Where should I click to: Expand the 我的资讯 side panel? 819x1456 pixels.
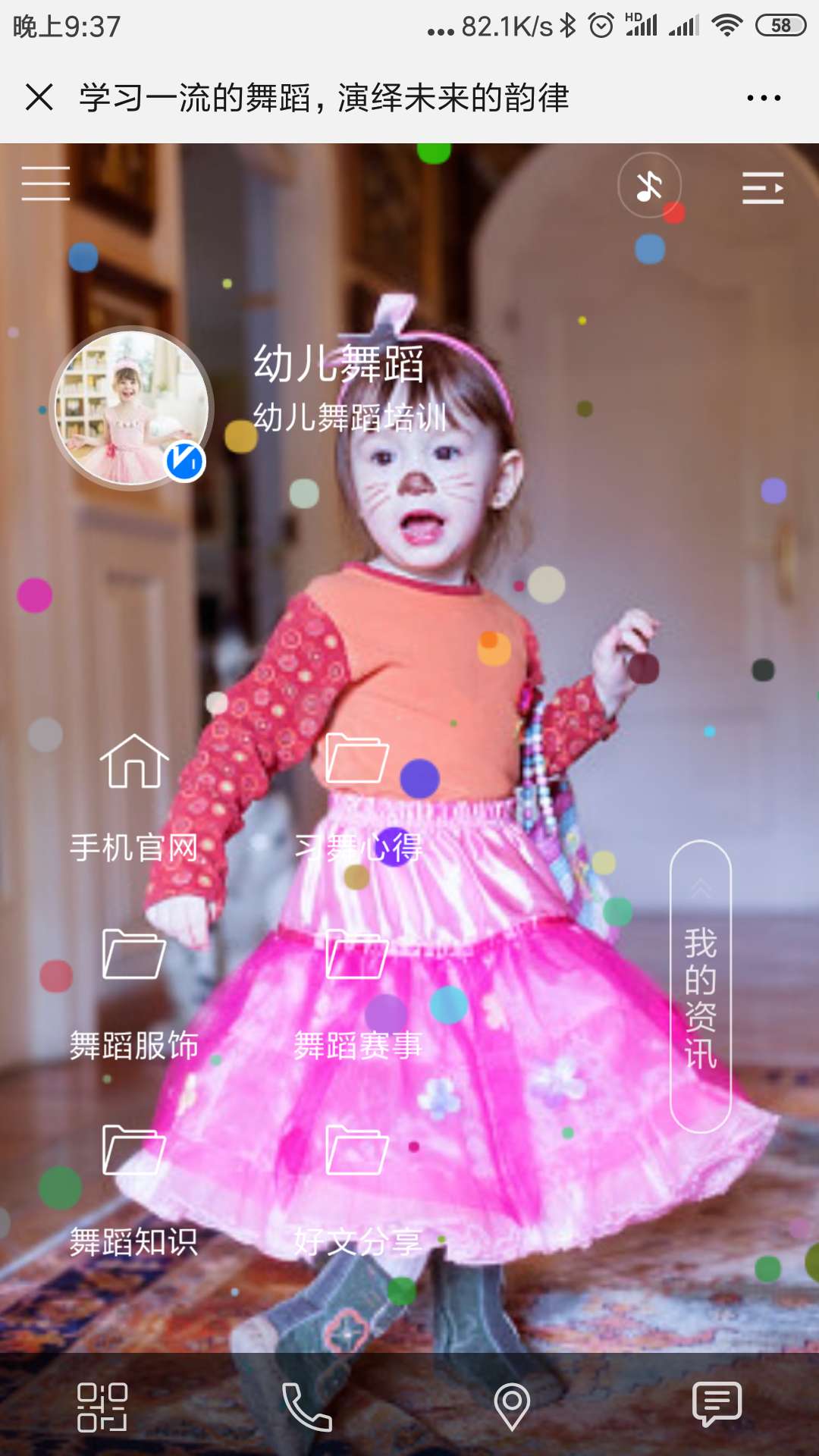click(x=701, y=986)
